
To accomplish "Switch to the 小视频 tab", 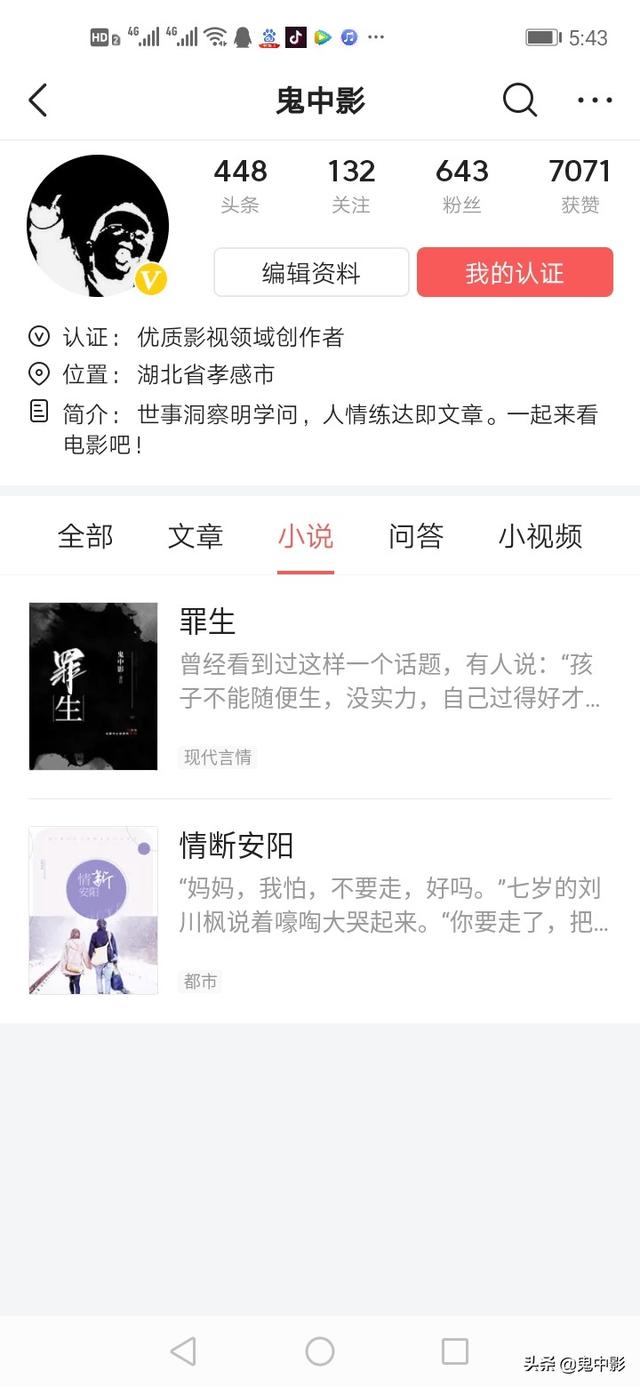I will (541, 537).
